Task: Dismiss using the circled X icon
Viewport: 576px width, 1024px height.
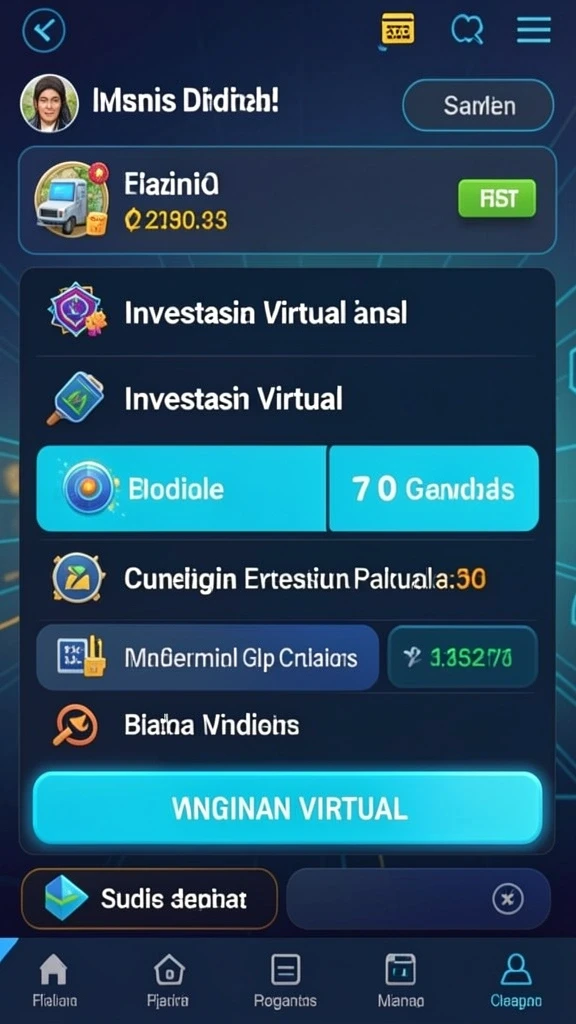Action: (x=507, y=899)
